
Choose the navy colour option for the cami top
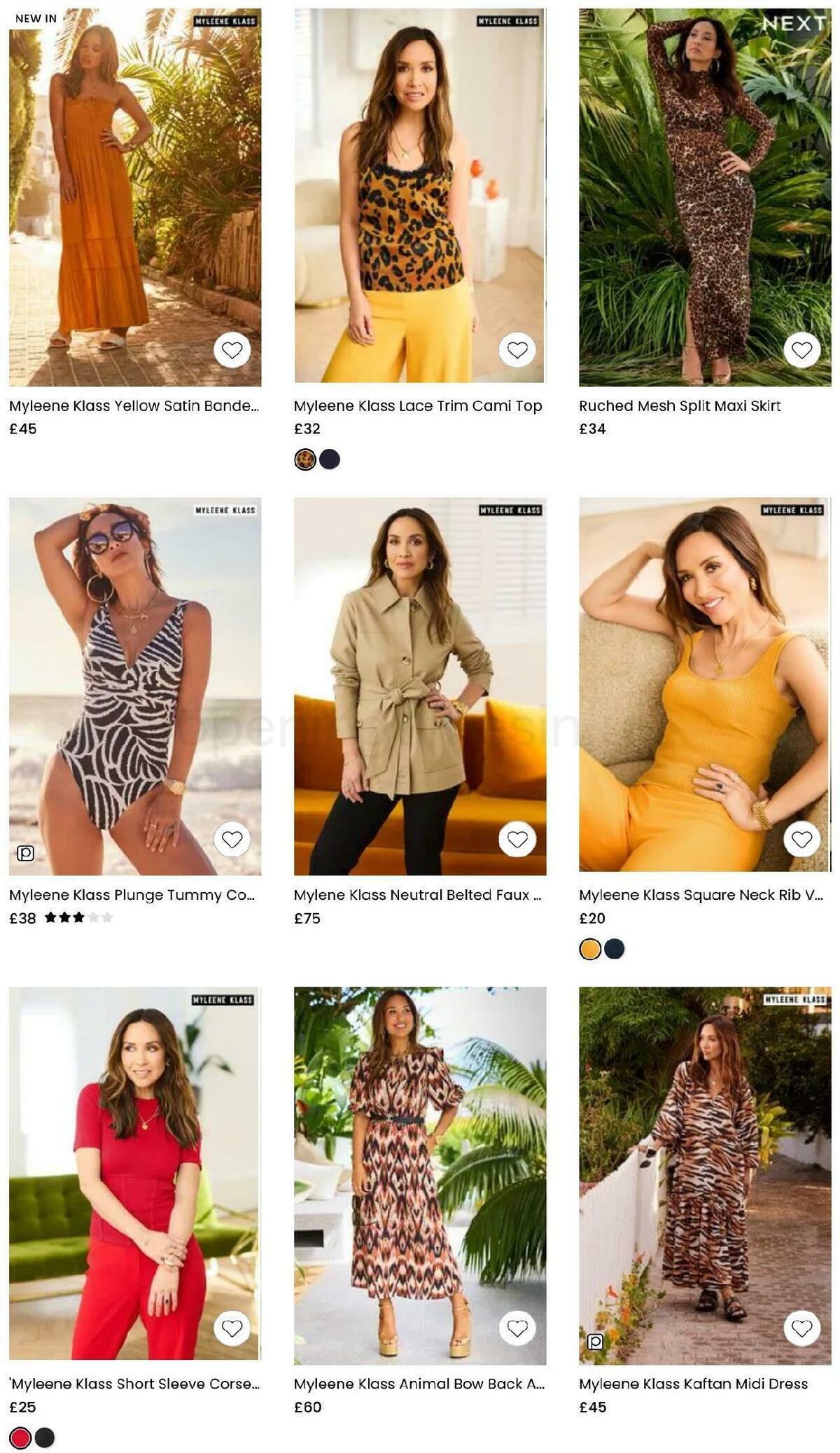click(330, 459)
